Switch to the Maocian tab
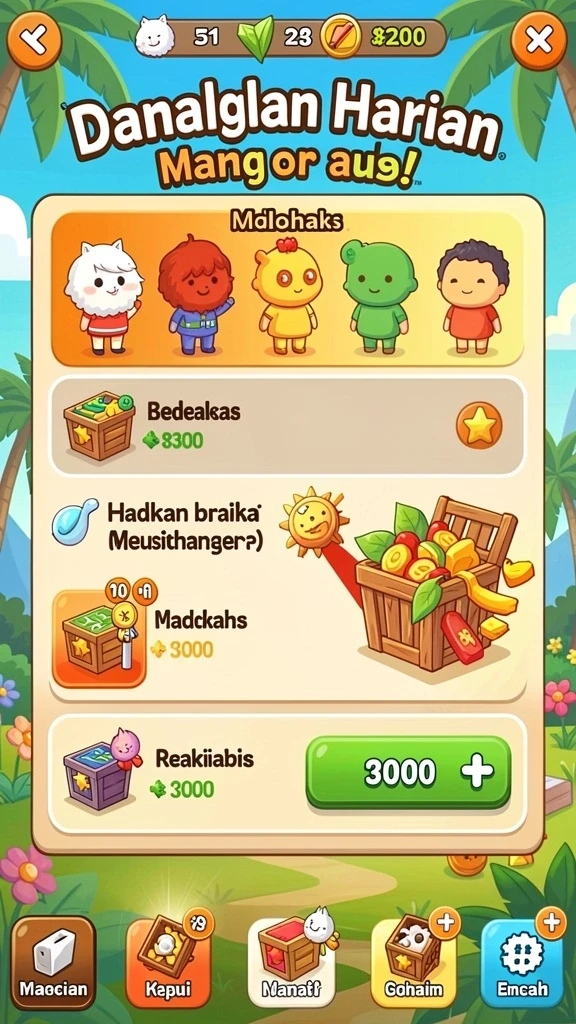This screenshot has height=1024, width=576. coord(54,962)
